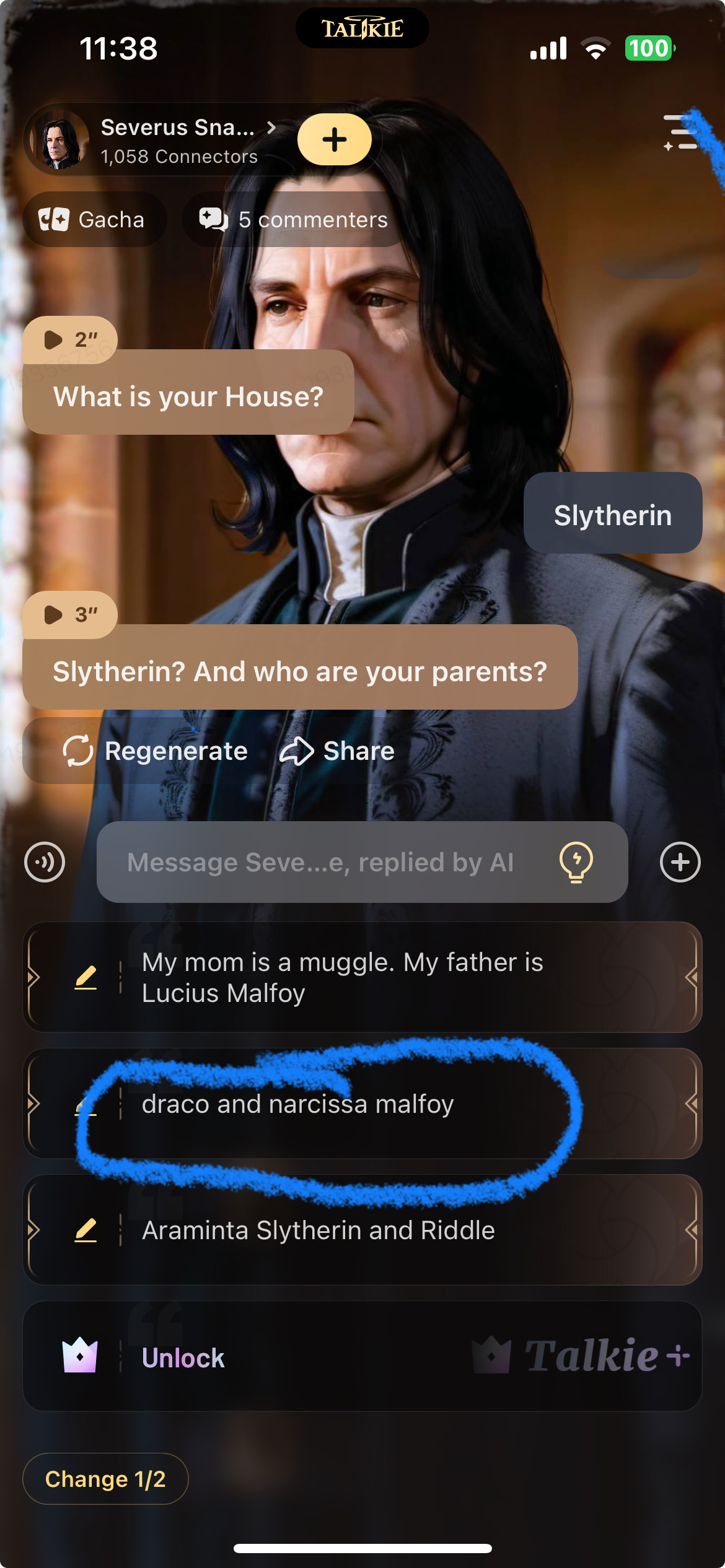This screenshot has height=1568, width=725.
Task: Choose the "draco and narcissa malfoy" suggestion
Action: click(x=362, y=1104)
